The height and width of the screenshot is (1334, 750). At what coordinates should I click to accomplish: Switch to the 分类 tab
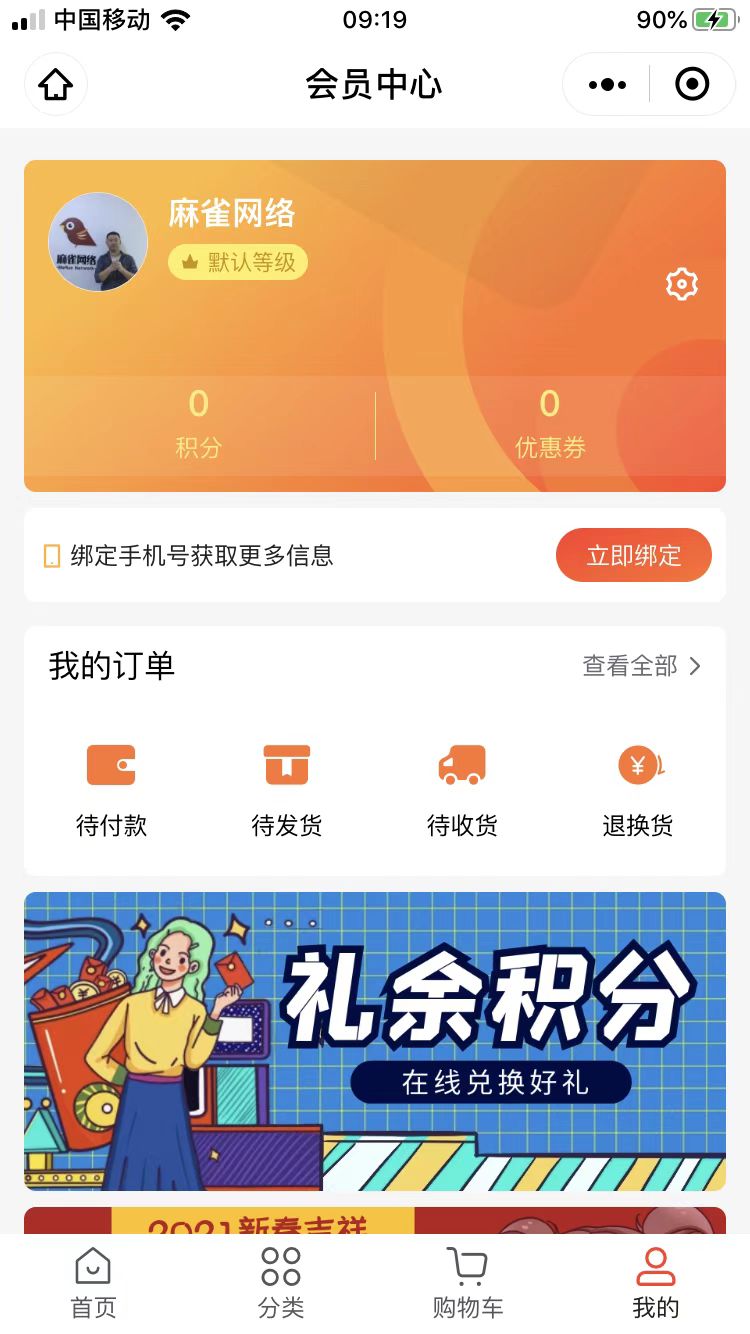click(x=281, y=1283)
